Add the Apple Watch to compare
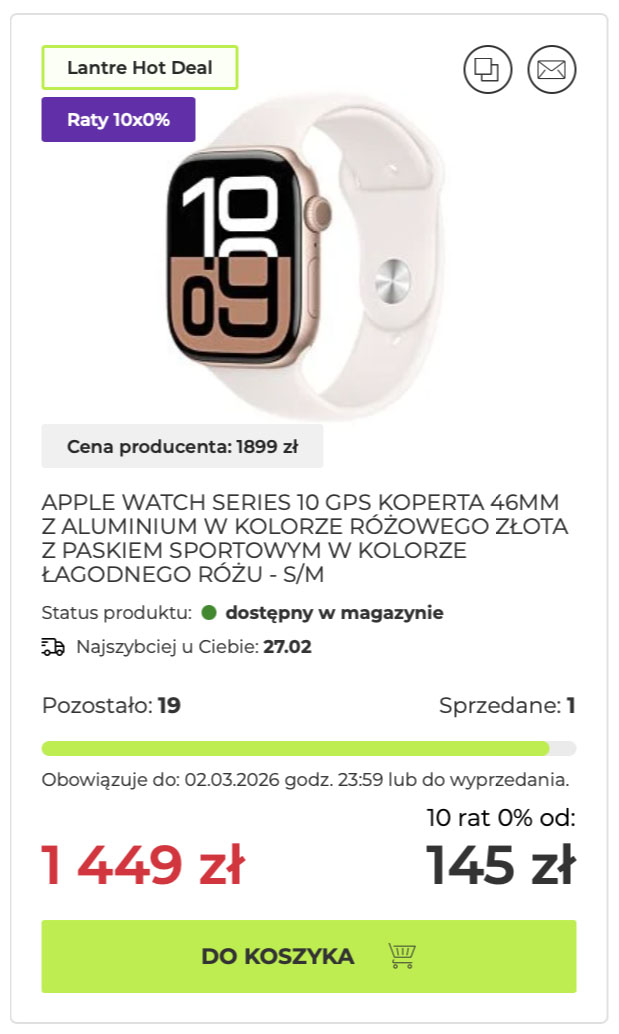Screen dimensions: 619x1034 tap(487, 70)
